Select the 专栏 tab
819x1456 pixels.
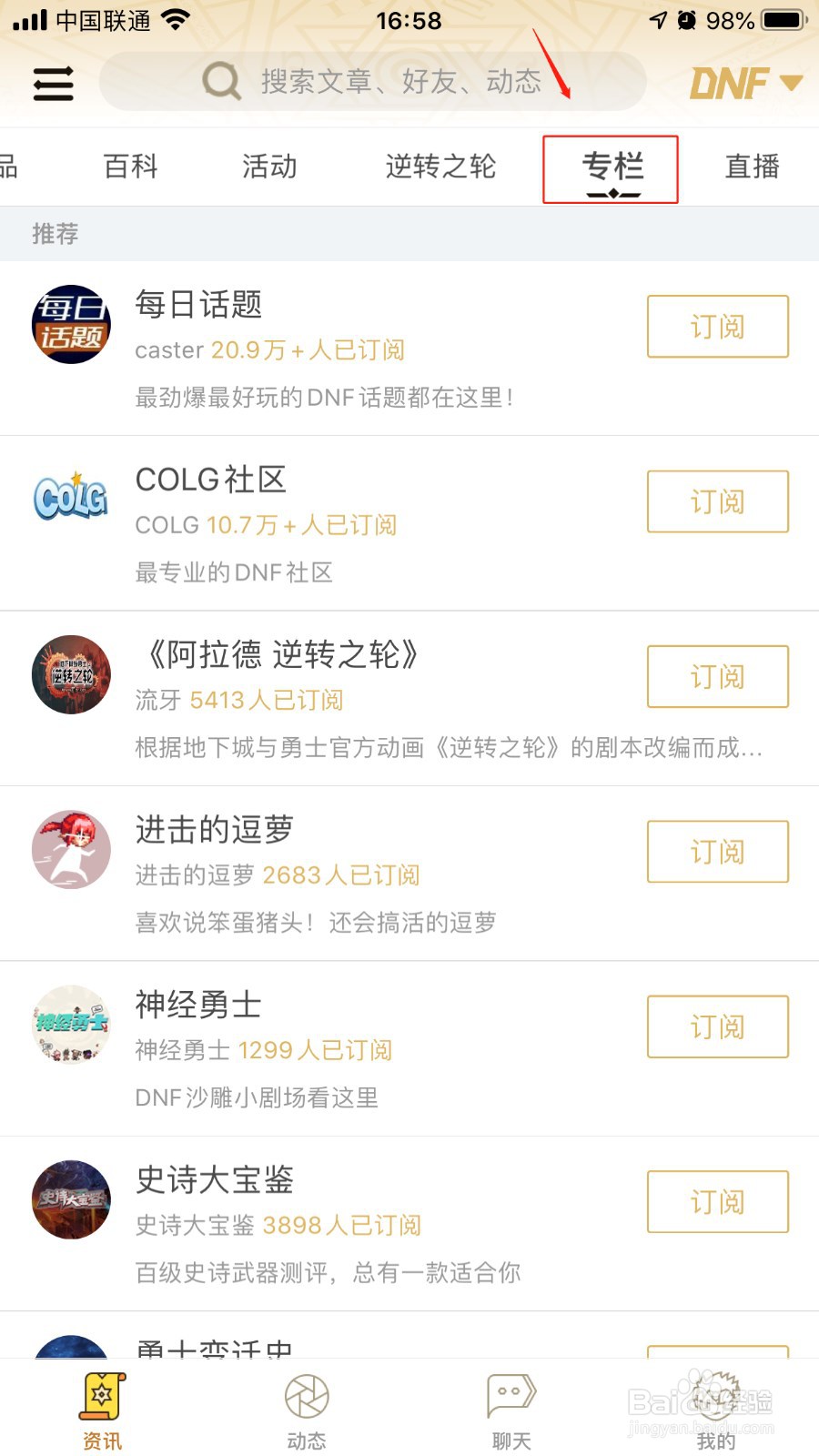(612, 168)
